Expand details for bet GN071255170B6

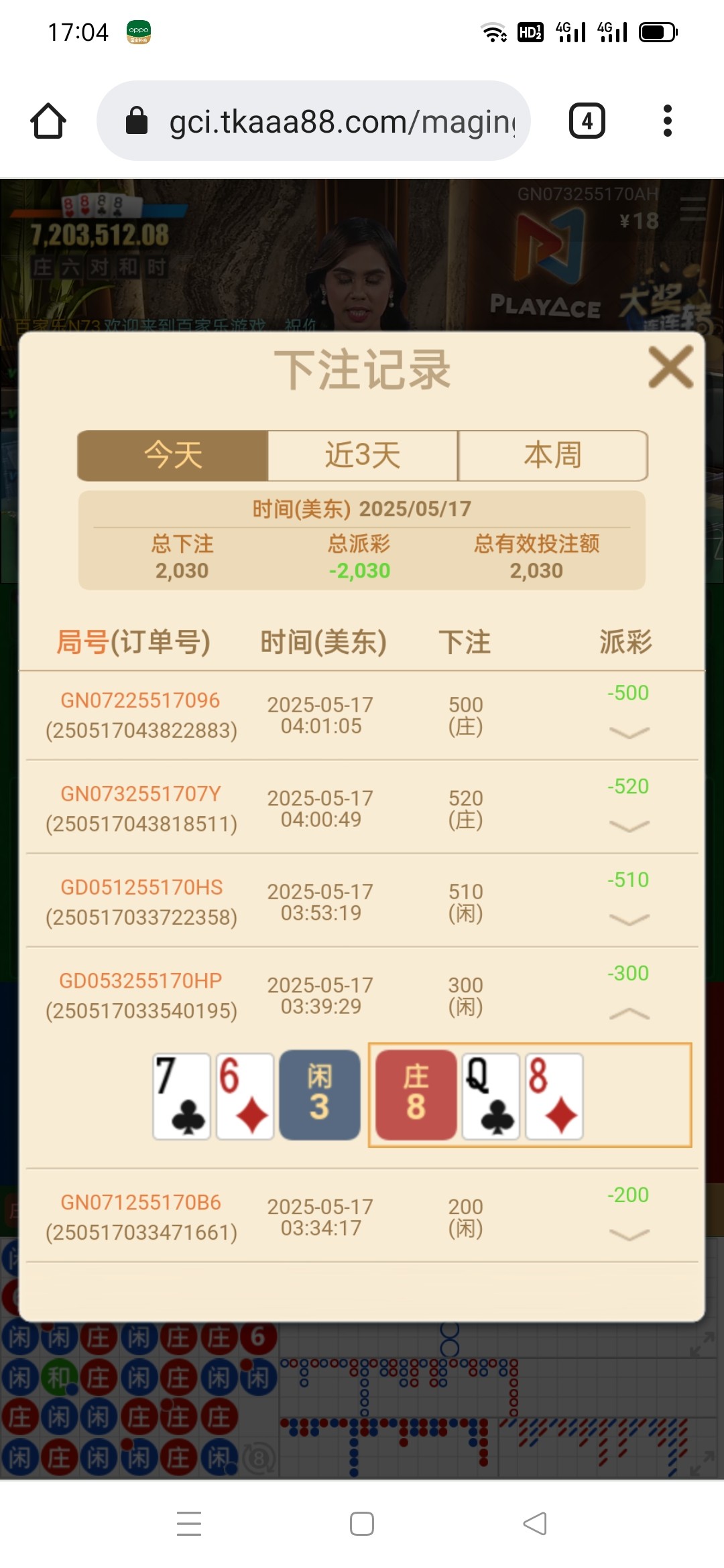(629, 1234)
